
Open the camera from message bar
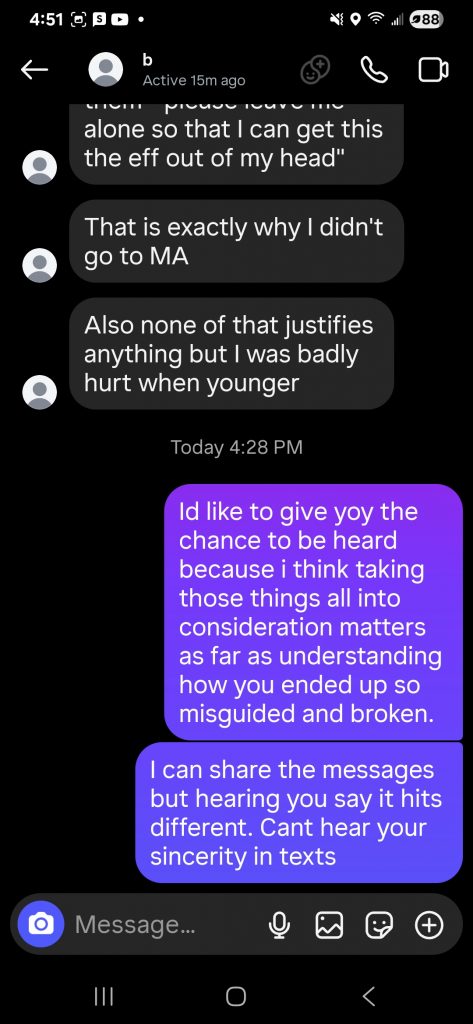[x=41, y=924]
